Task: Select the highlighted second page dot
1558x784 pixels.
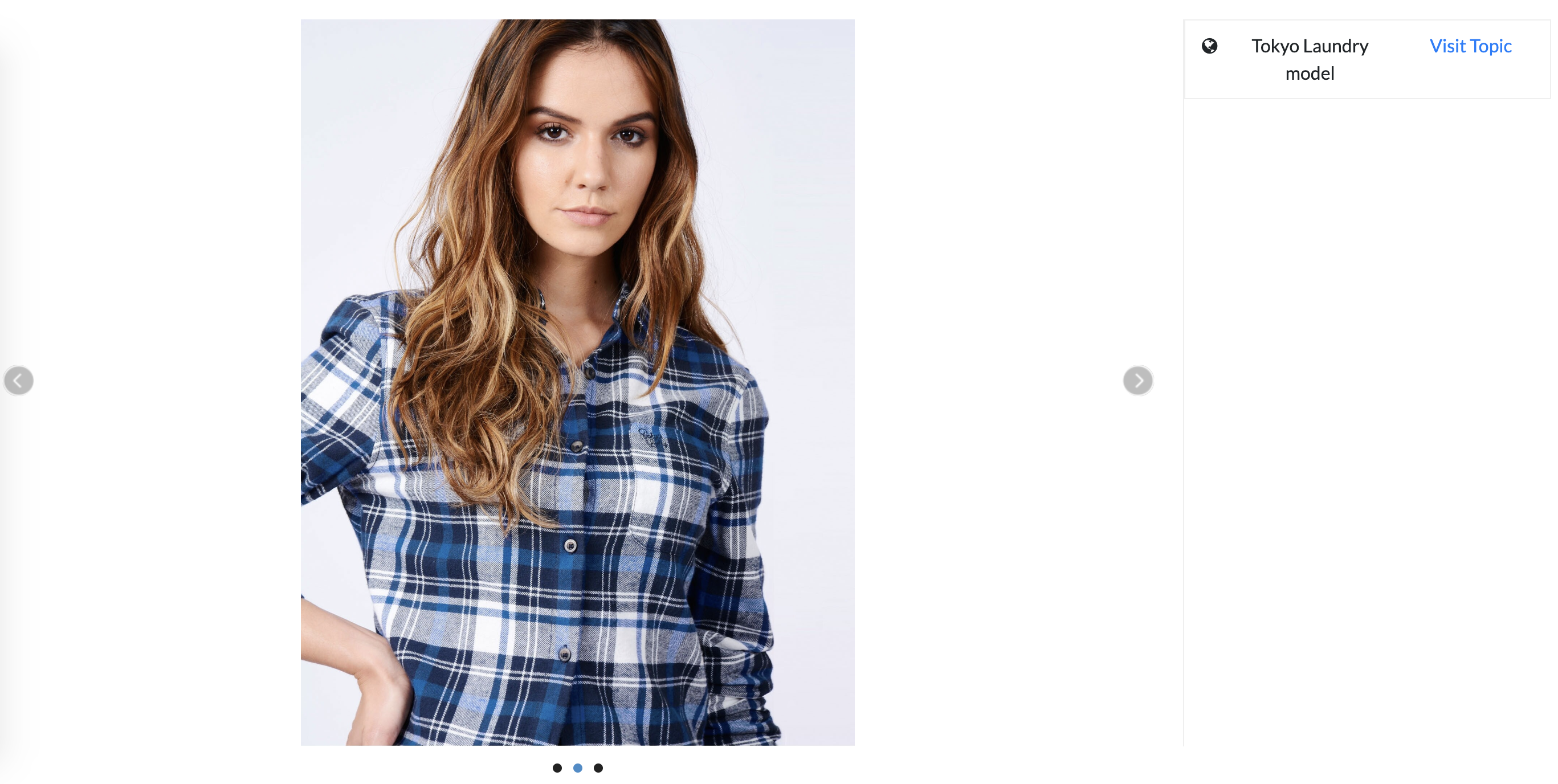Action: 578,767
